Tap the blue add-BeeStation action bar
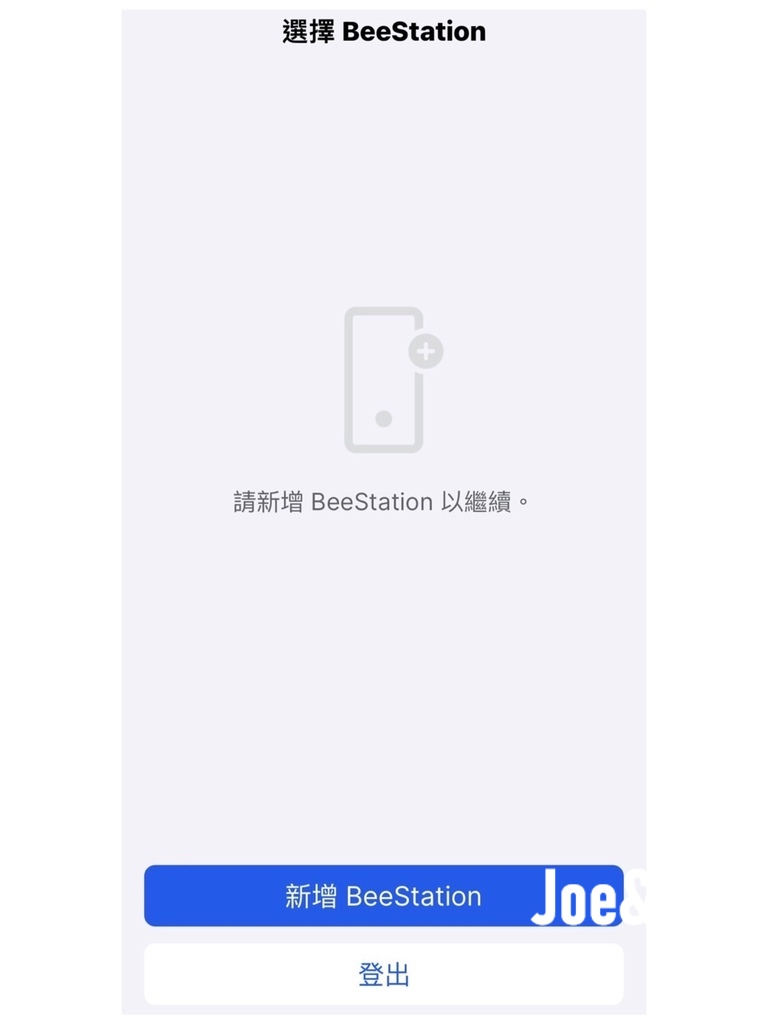 tap(384, 896)
